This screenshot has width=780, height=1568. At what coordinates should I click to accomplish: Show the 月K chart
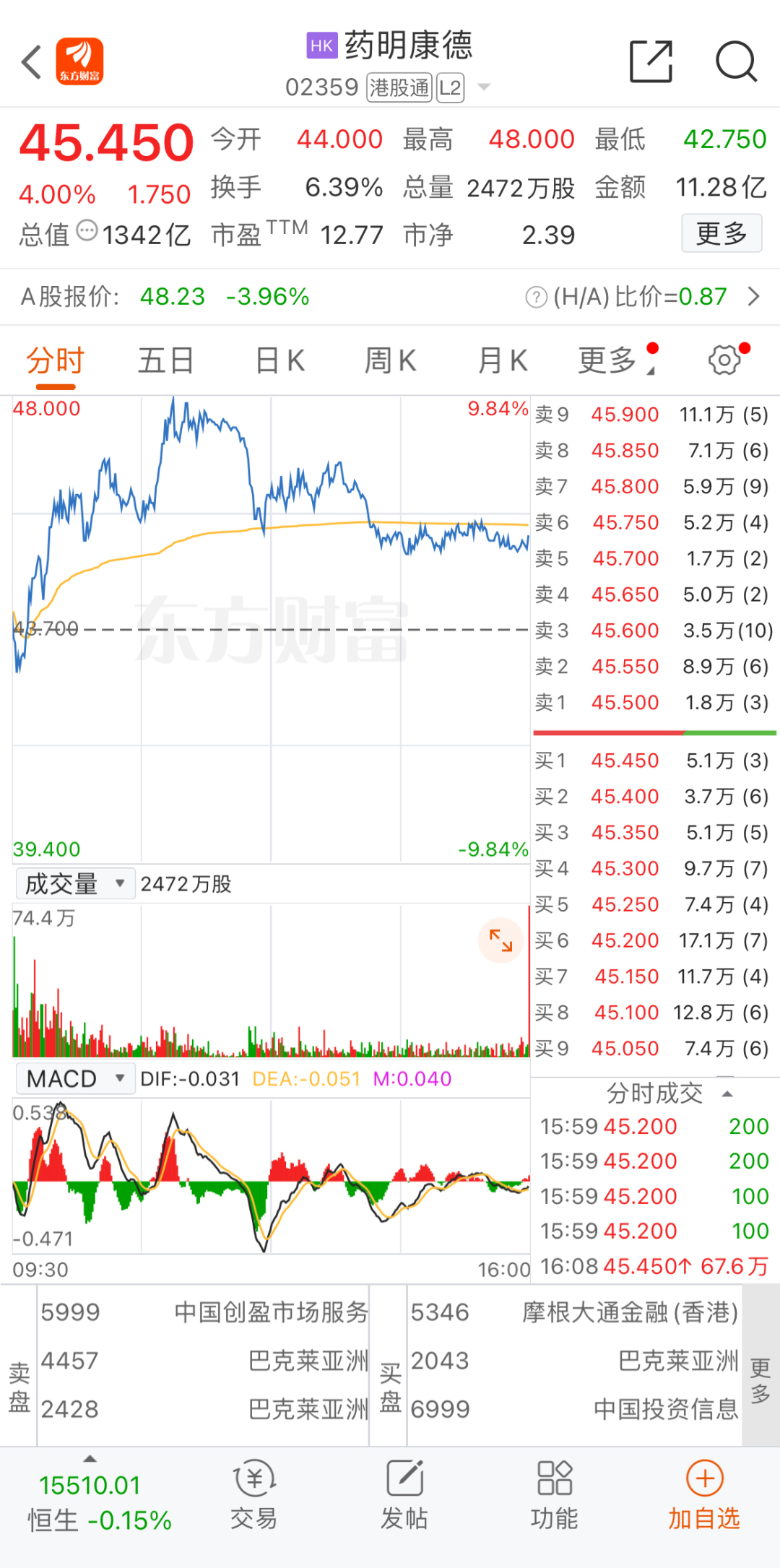pyautogui.click(x=503, y=360)
